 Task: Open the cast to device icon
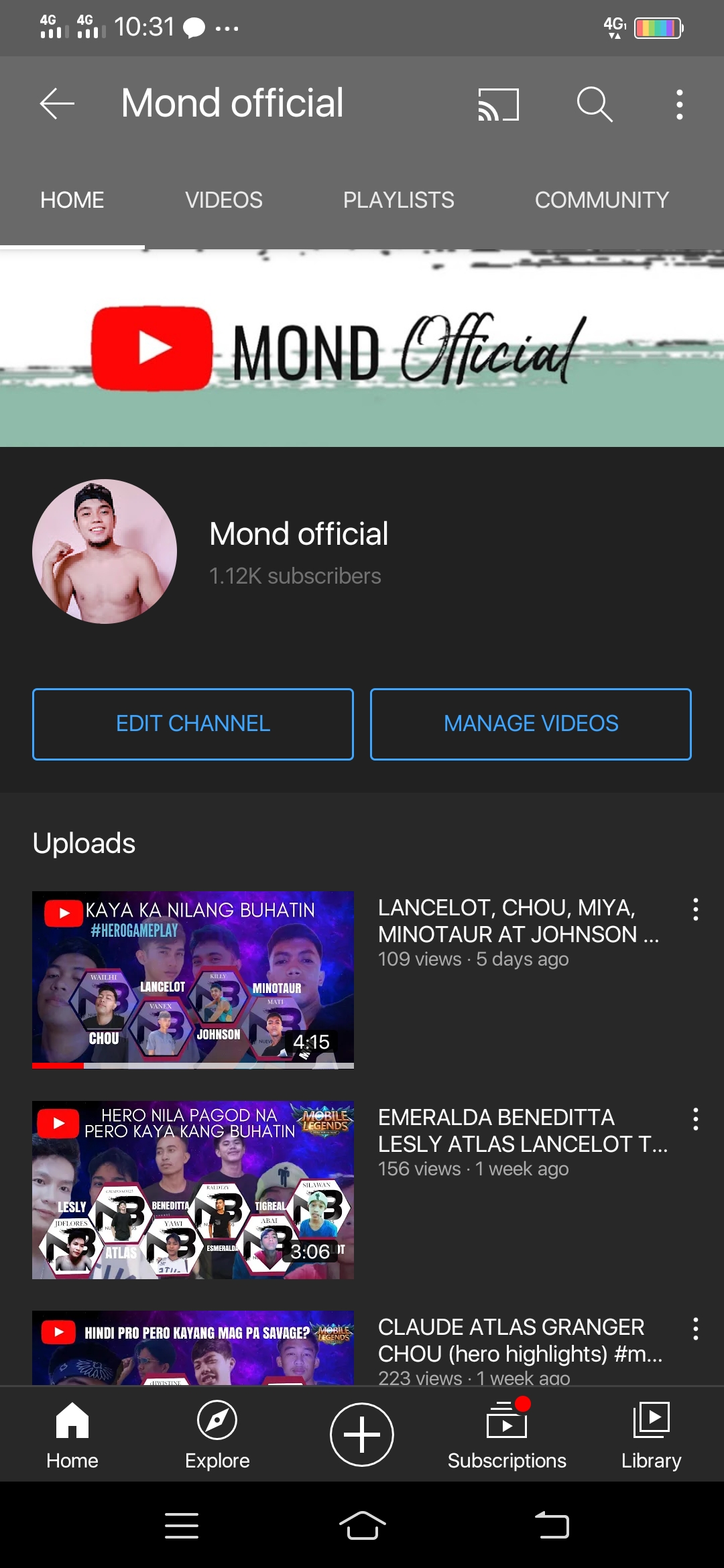(x=498, y=105)
